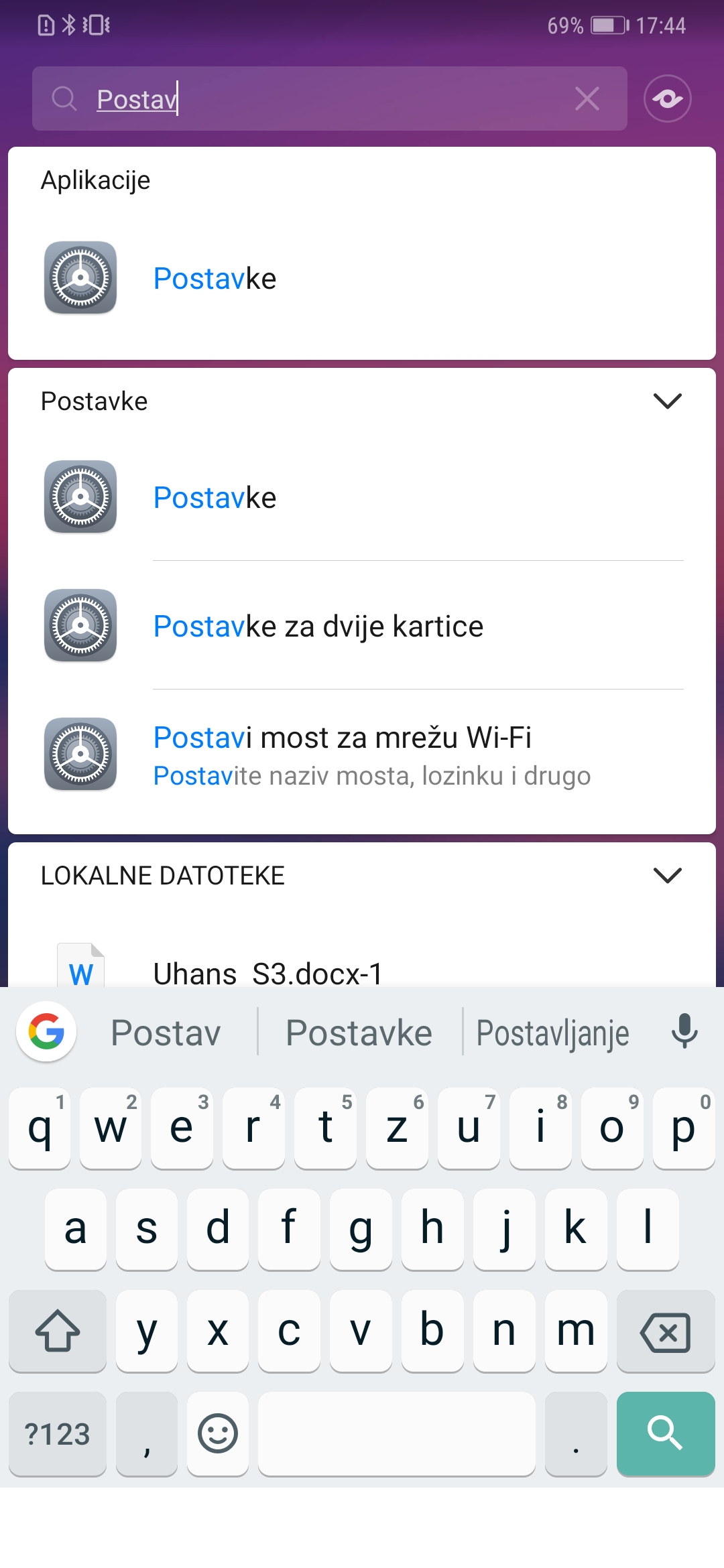
Task: Open Postavke app under Aplikacije
Action: 362,278
